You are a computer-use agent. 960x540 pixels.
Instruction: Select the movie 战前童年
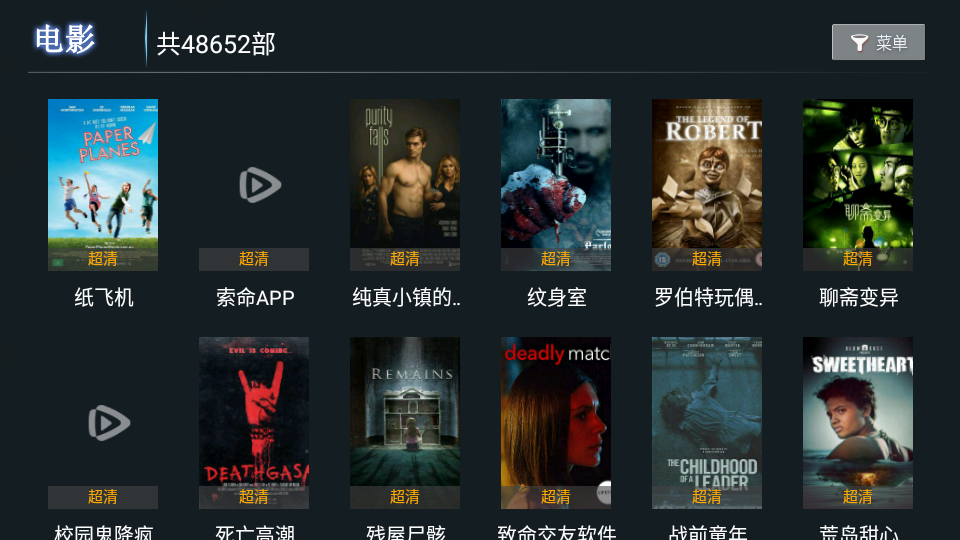tap(707, 423)
